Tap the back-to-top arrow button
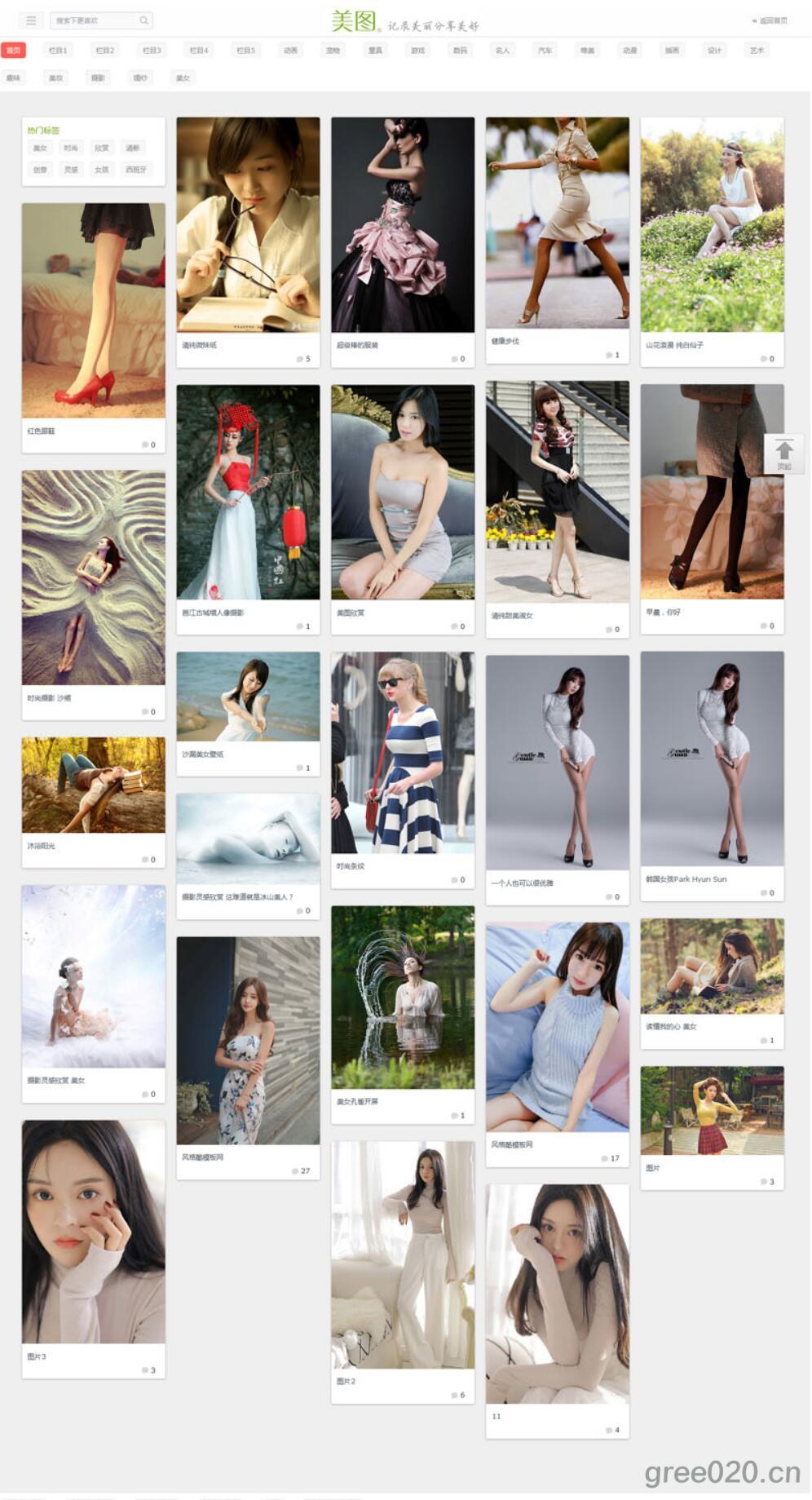 [x=784, y=454]
